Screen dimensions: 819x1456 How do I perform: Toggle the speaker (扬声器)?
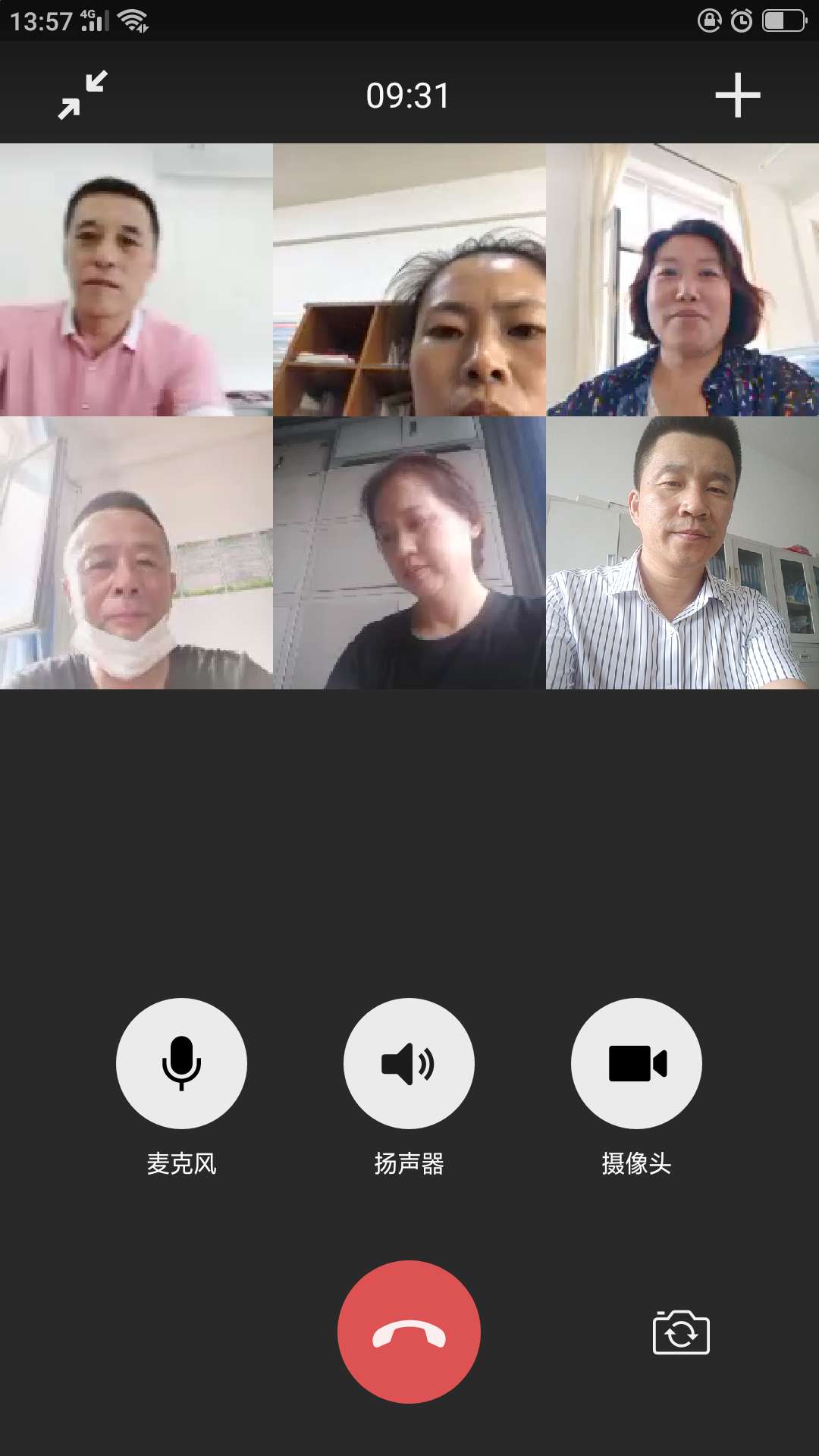point(409,1063)
